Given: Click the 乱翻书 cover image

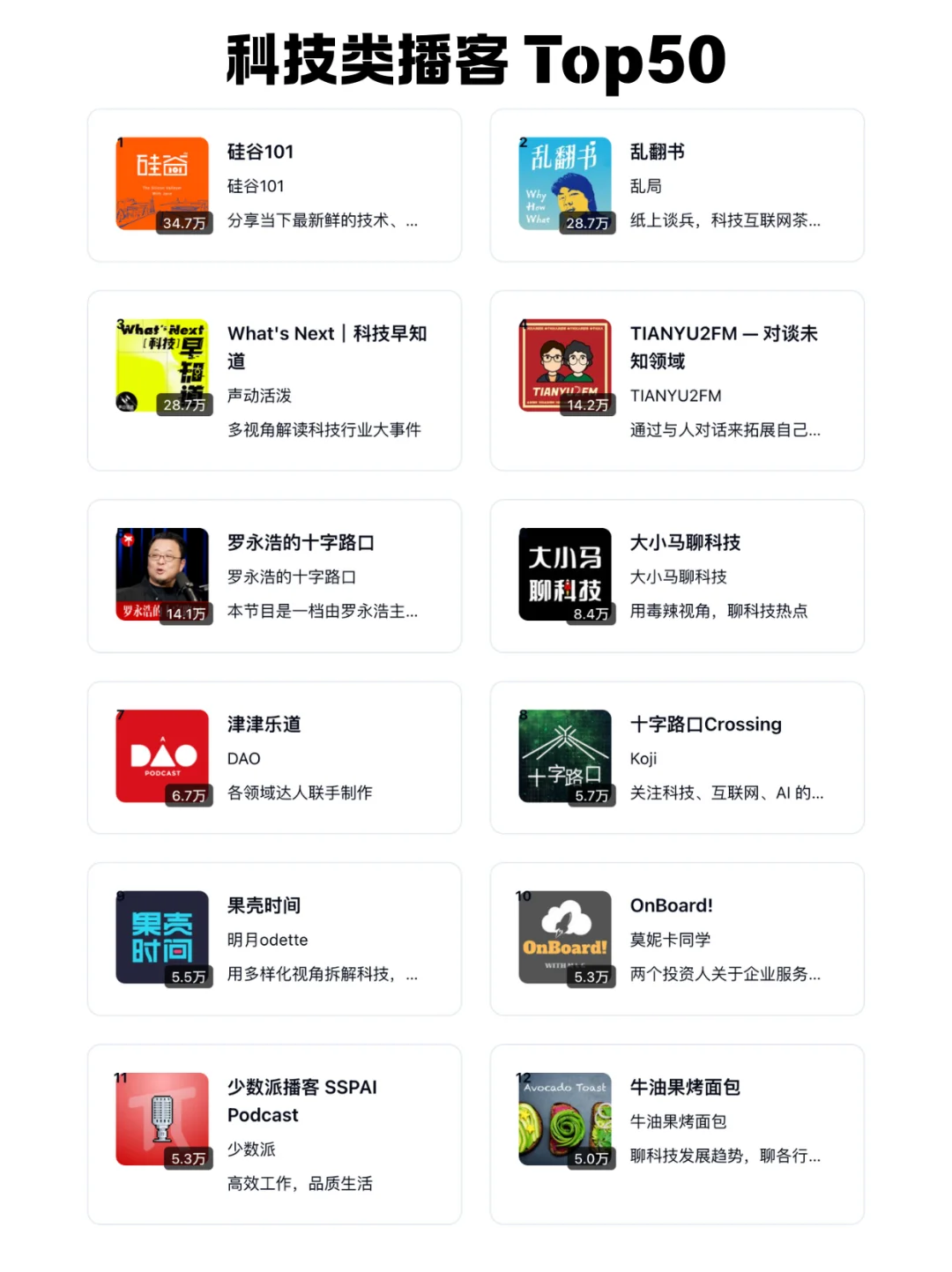Looking at the screenshot, I should point(565,183).
